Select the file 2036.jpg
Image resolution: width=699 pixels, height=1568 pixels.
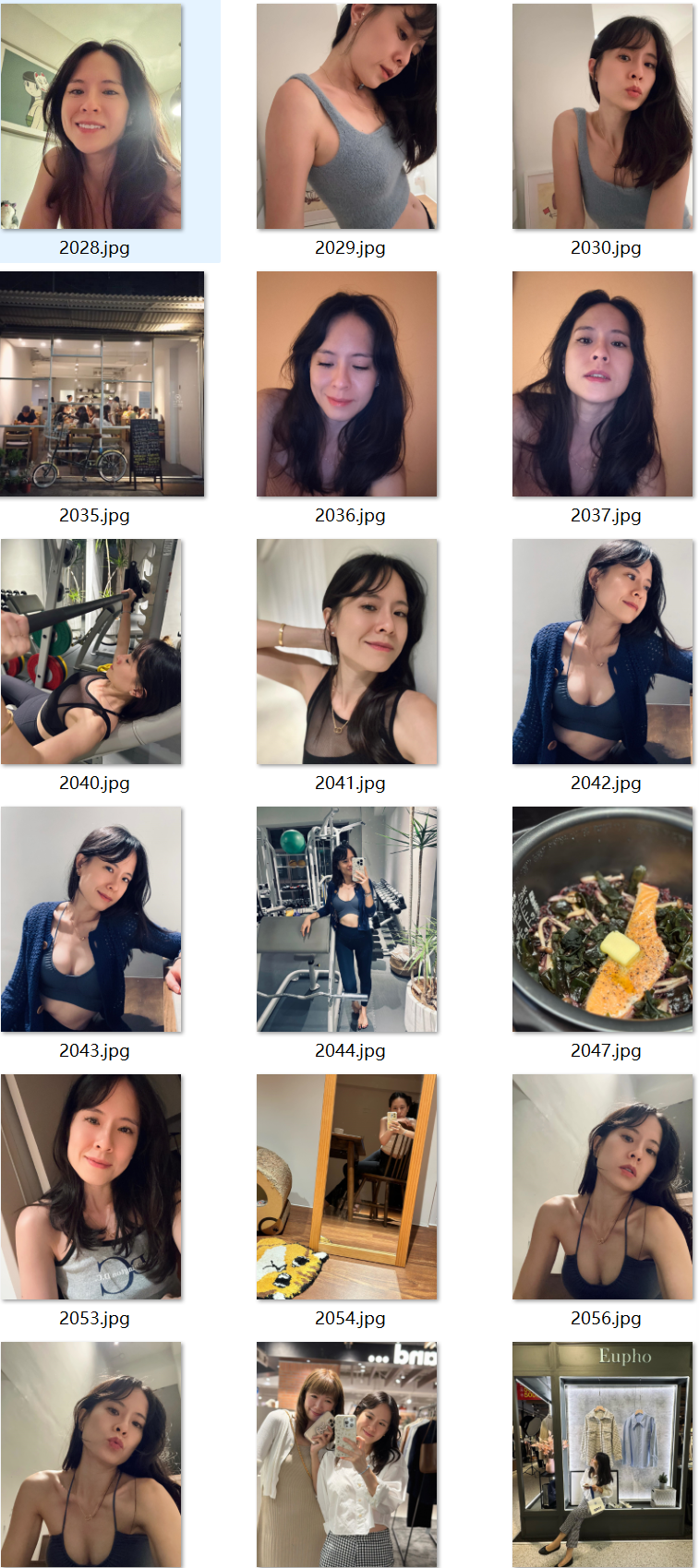(x=347, y=384)
